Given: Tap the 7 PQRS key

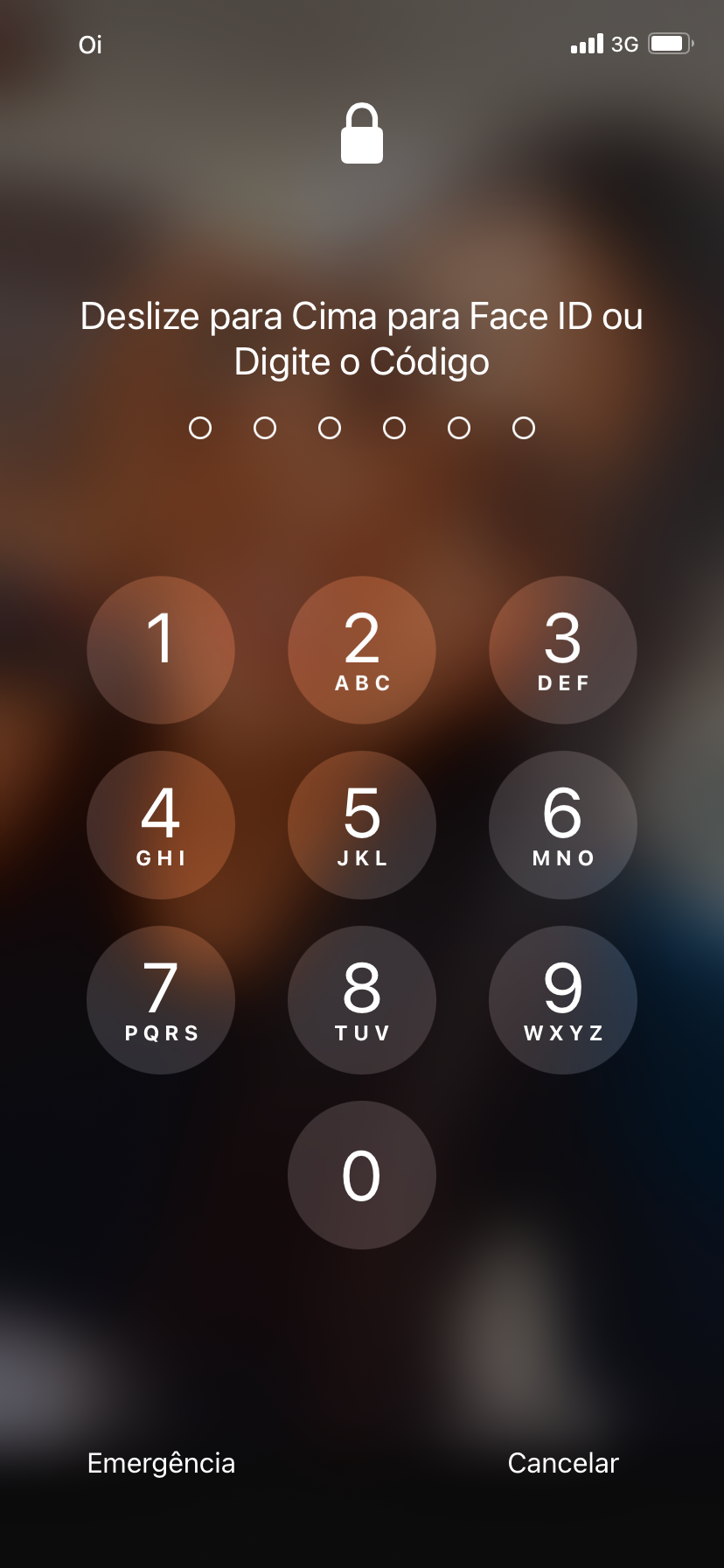Looking at the screenshot, I should [161, 1000].
